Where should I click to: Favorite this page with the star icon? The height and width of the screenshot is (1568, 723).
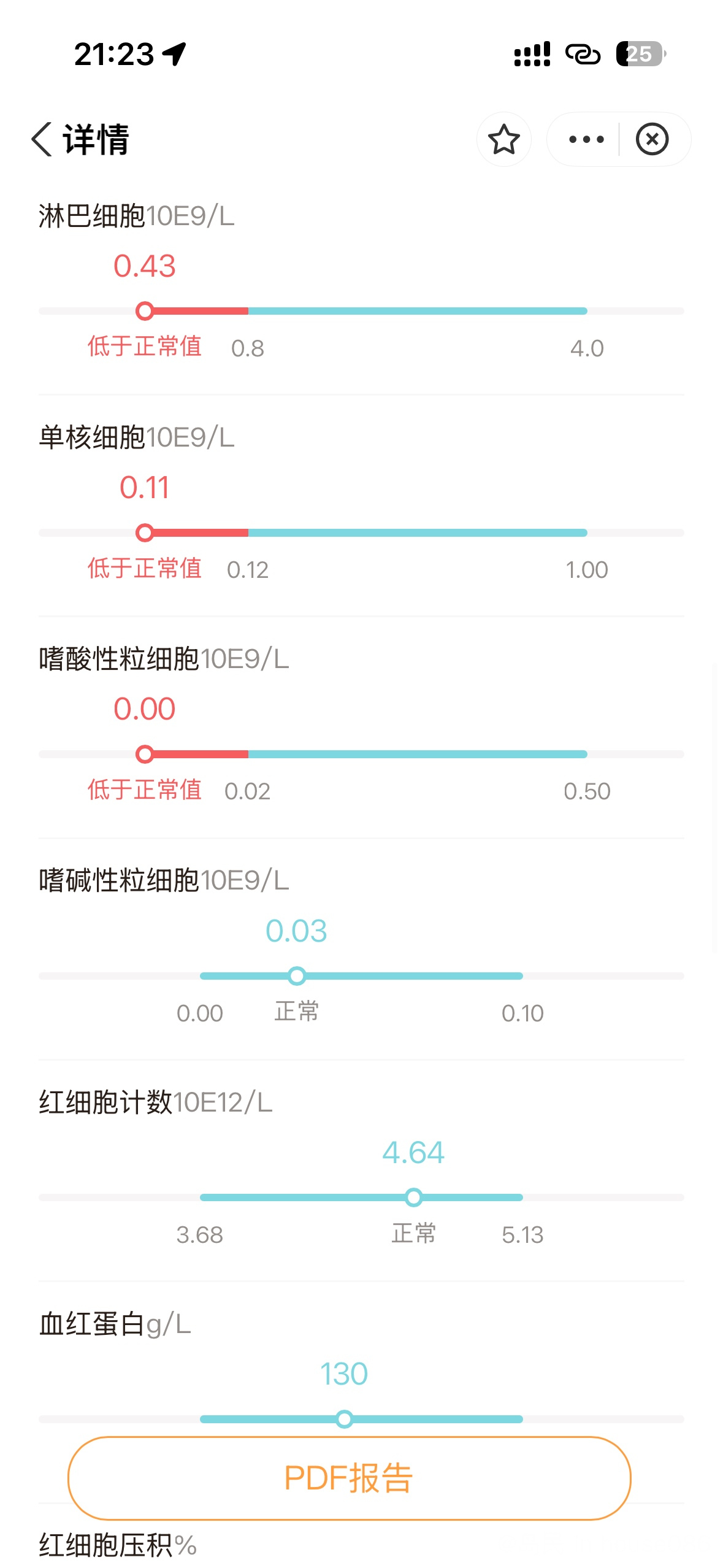[503, 139]
